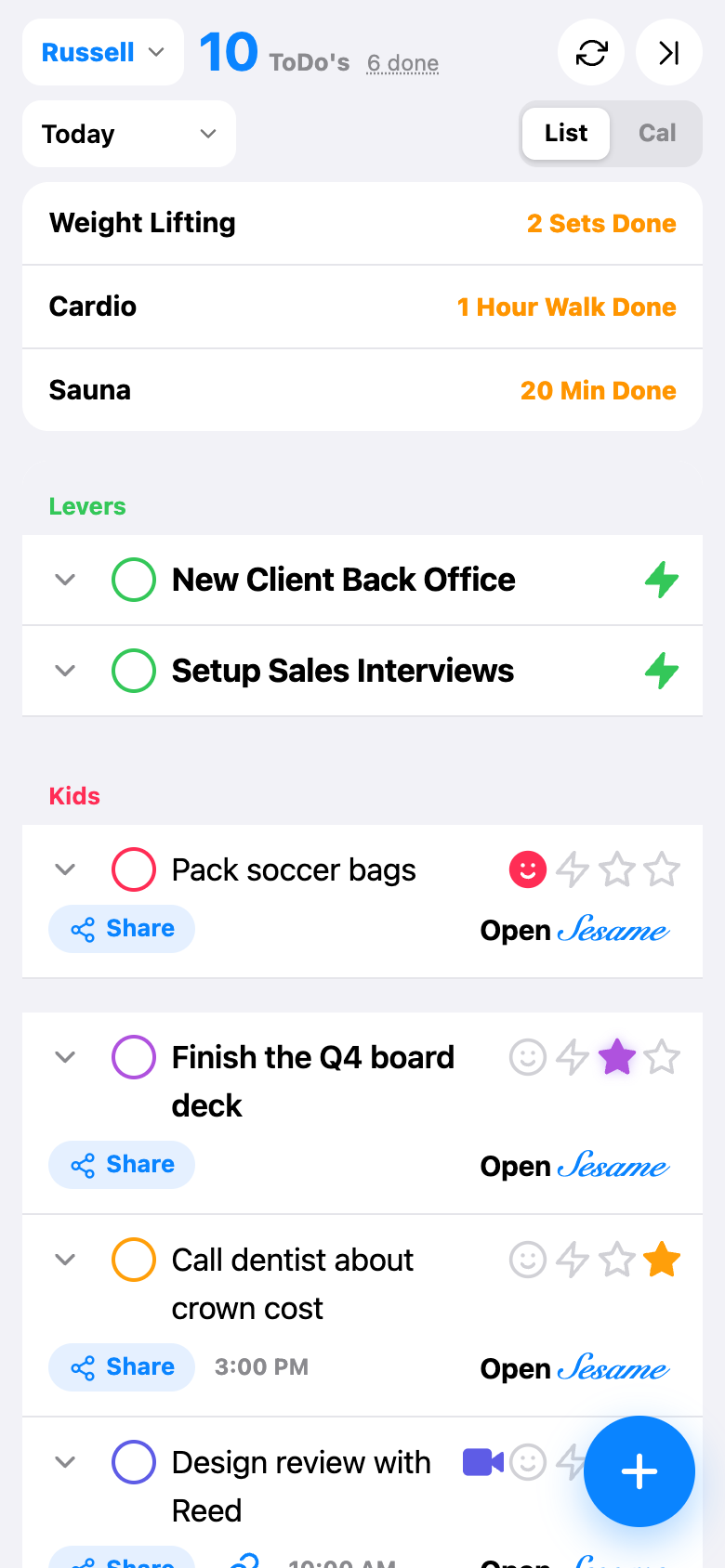Open the Russell user dropdown

point(103,52)
